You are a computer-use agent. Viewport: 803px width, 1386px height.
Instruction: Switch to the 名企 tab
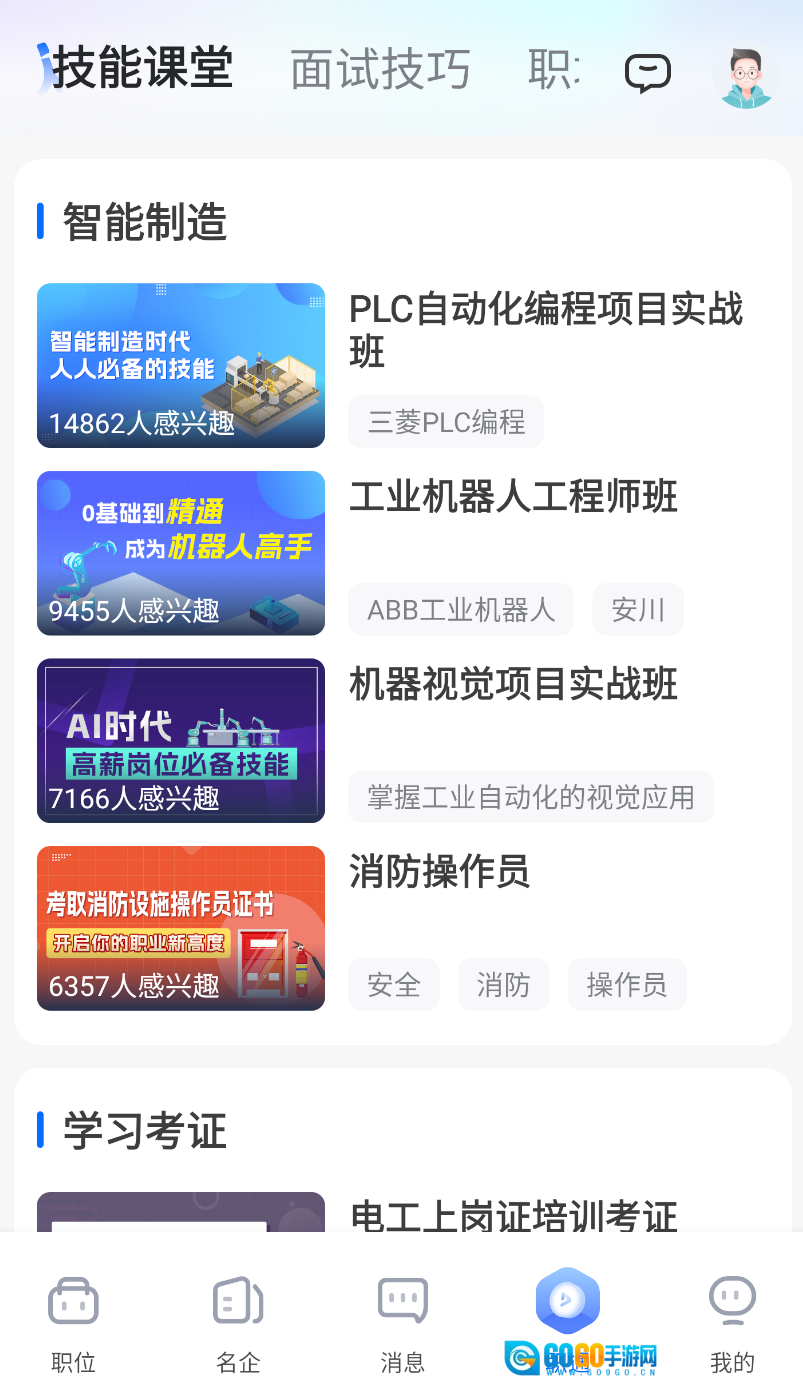[238, 1320]
